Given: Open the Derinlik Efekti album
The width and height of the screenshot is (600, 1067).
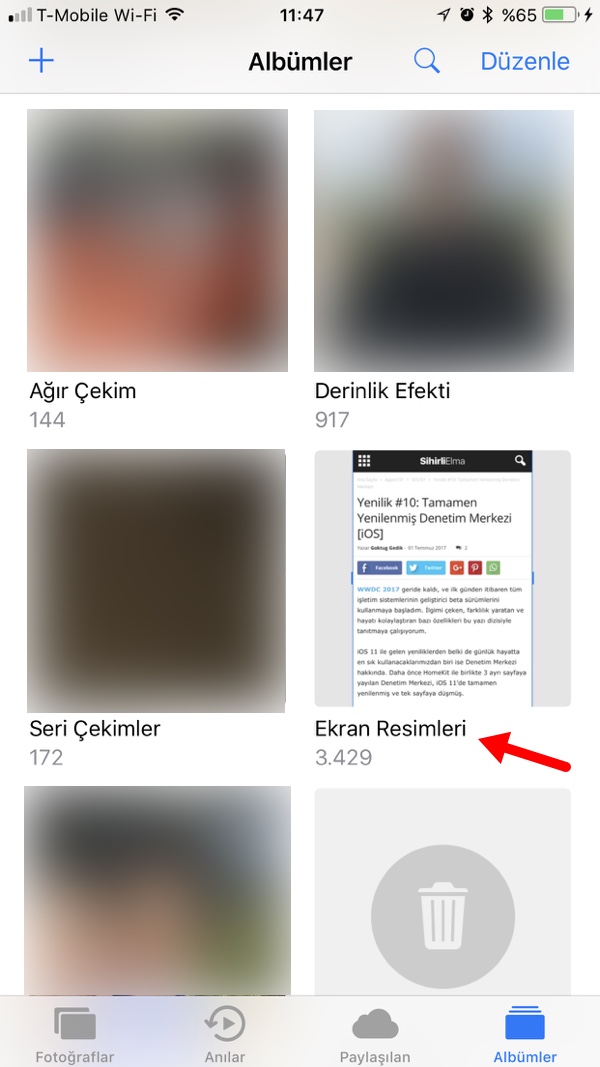Looking at the screenshot, I should [444, 240].
